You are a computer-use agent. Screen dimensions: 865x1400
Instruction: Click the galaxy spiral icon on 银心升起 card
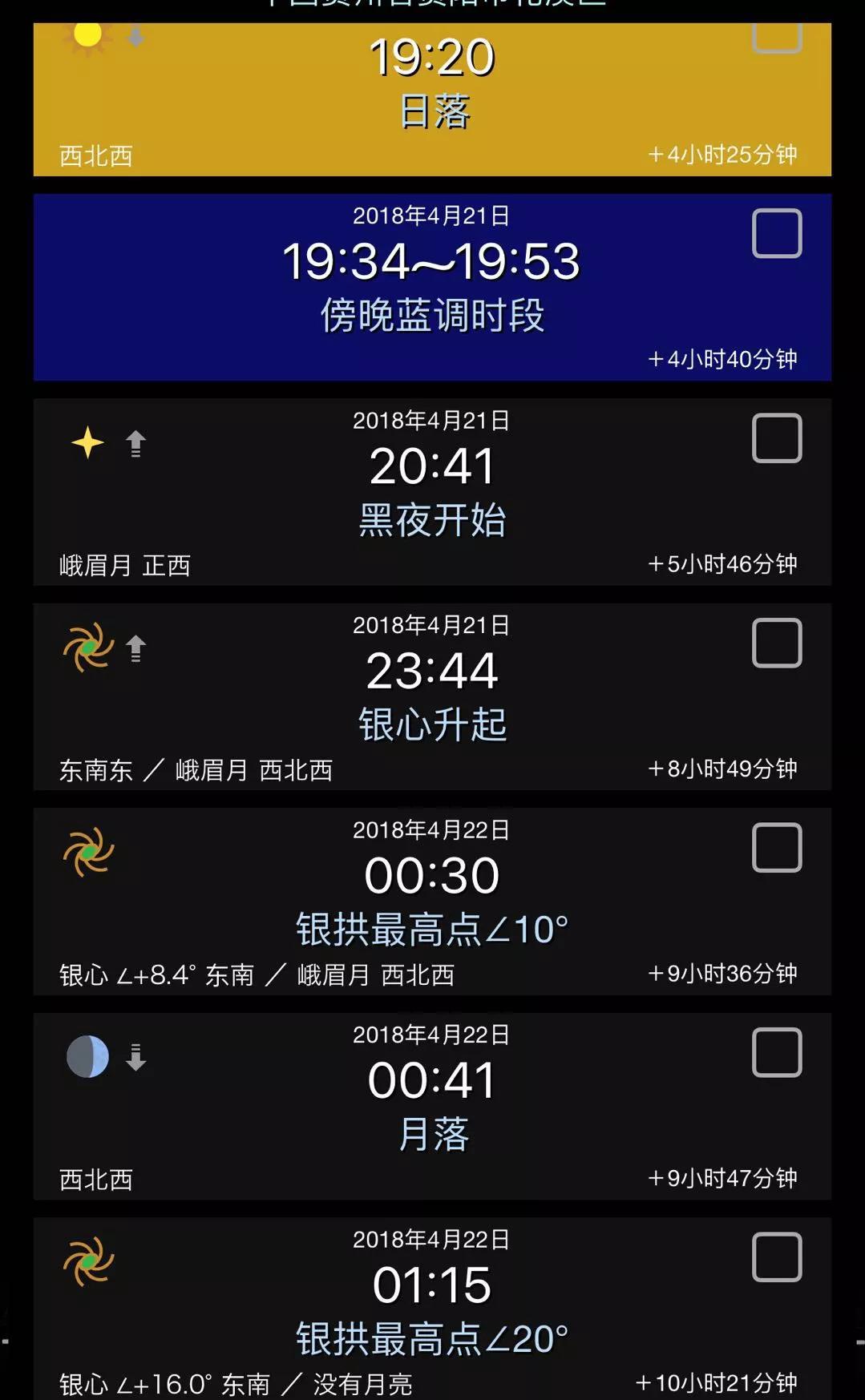click(88, 649)
